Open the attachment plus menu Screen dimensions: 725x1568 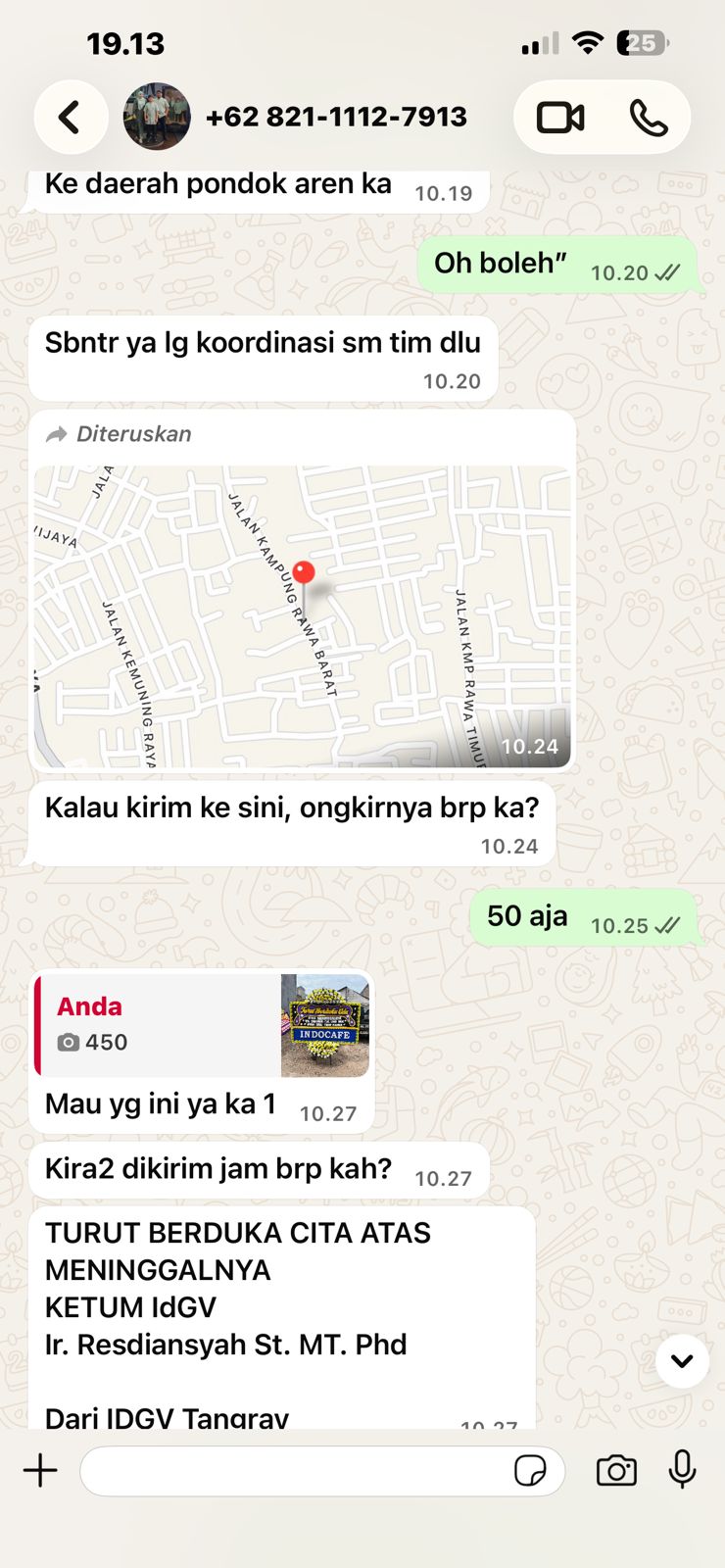[40, 1471]
